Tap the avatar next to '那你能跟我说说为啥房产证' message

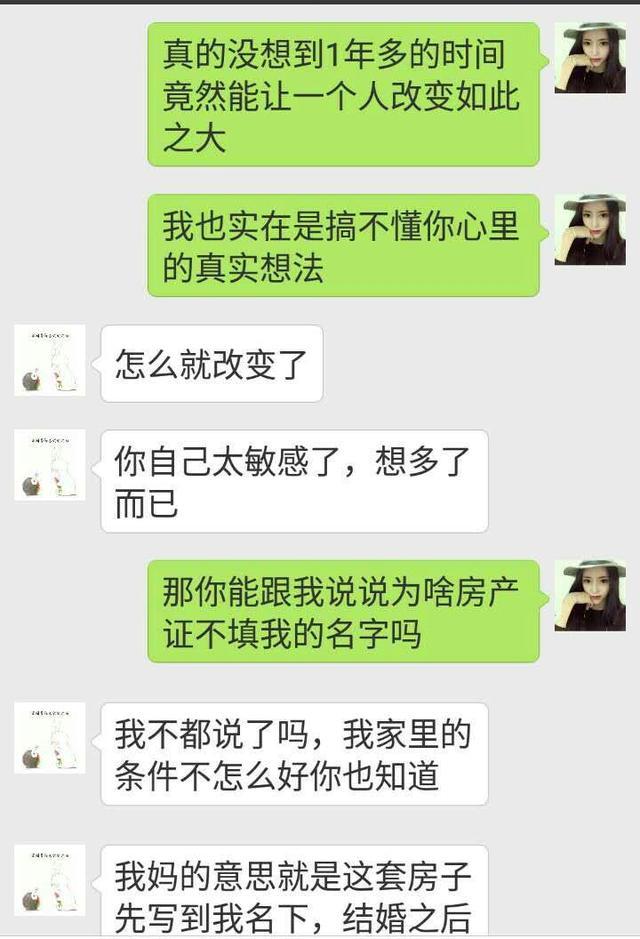(590, 595)
